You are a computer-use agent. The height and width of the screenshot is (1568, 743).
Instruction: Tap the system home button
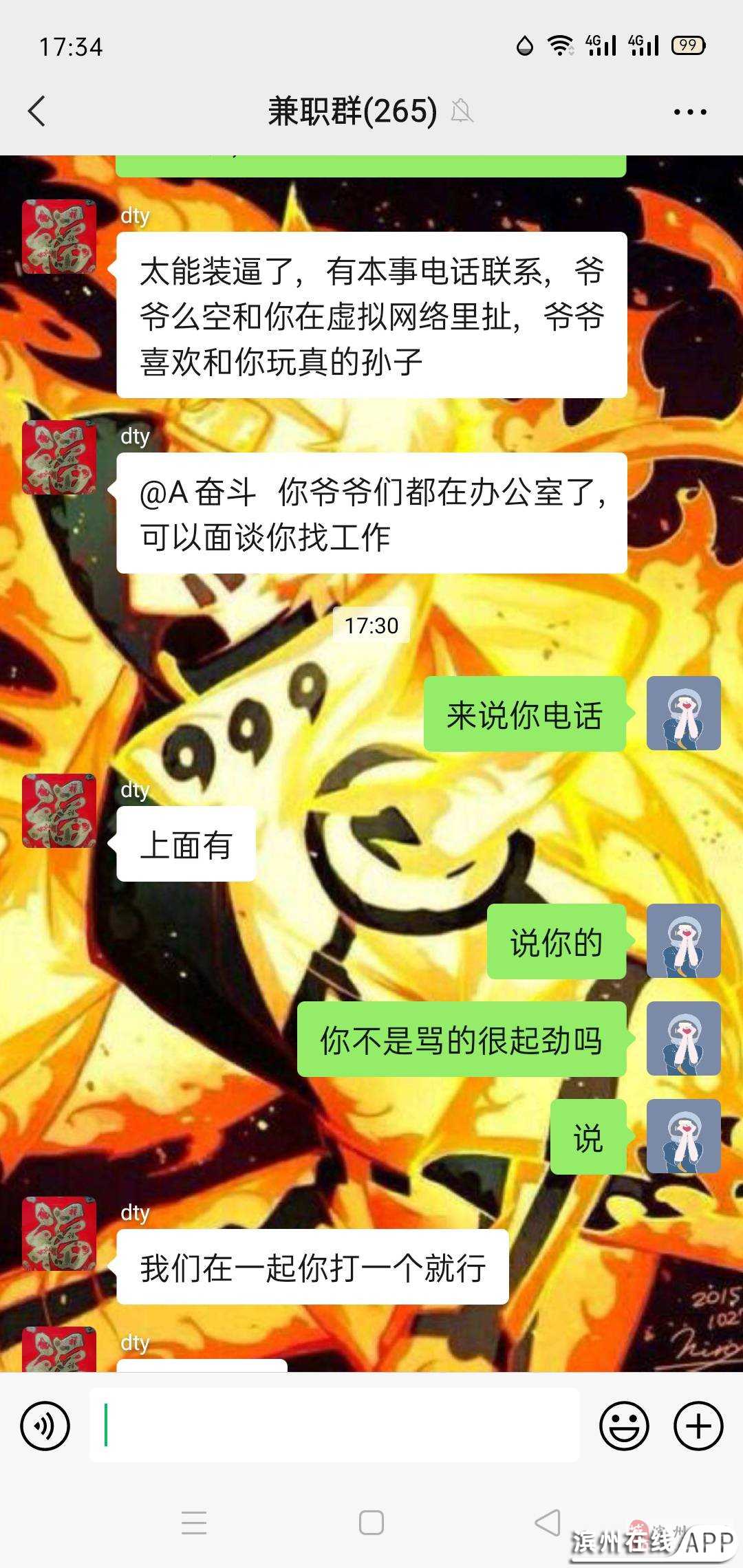371,1523
